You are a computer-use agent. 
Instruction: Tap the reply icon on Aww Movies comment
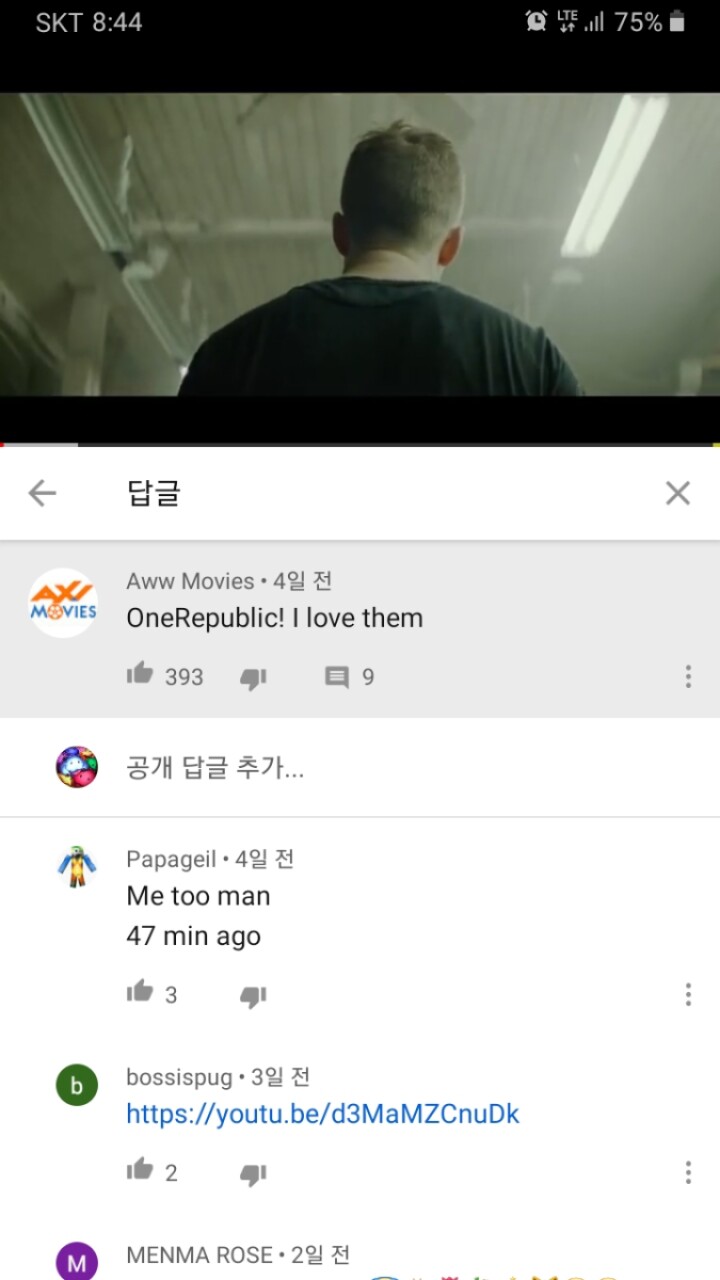point(338,678)
